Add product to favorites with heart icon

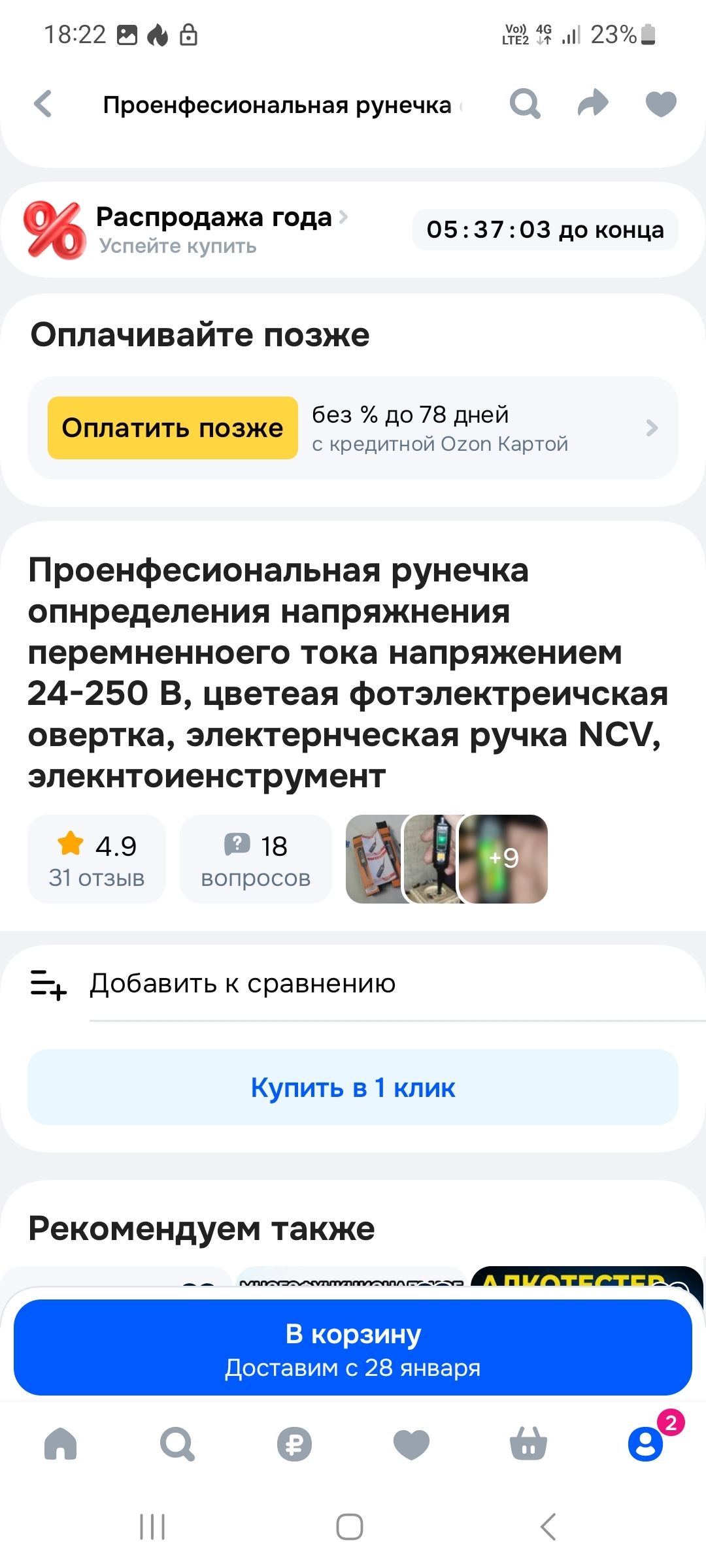point(660,104)
